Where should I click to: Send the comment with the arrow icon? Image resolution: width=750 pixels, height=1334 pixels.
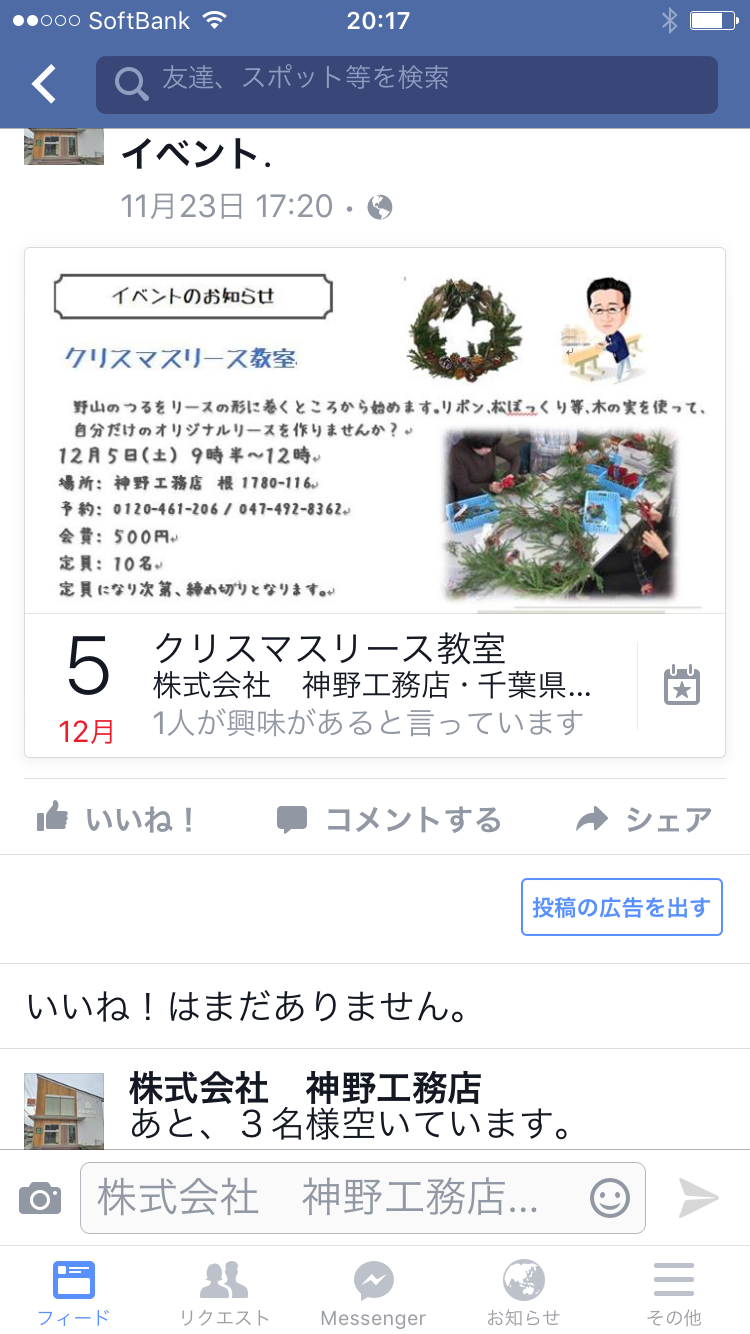coord(699,1197)
